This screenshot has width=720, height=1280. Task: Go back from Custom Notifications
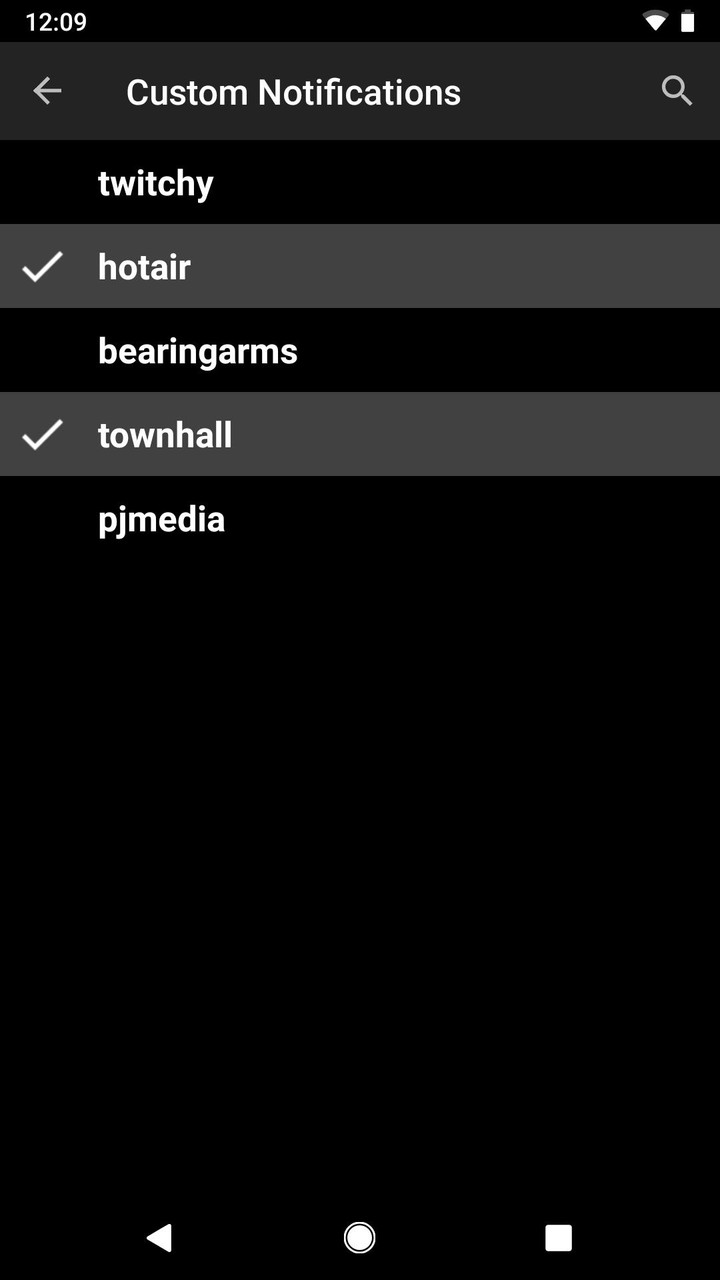pos(47,92)
